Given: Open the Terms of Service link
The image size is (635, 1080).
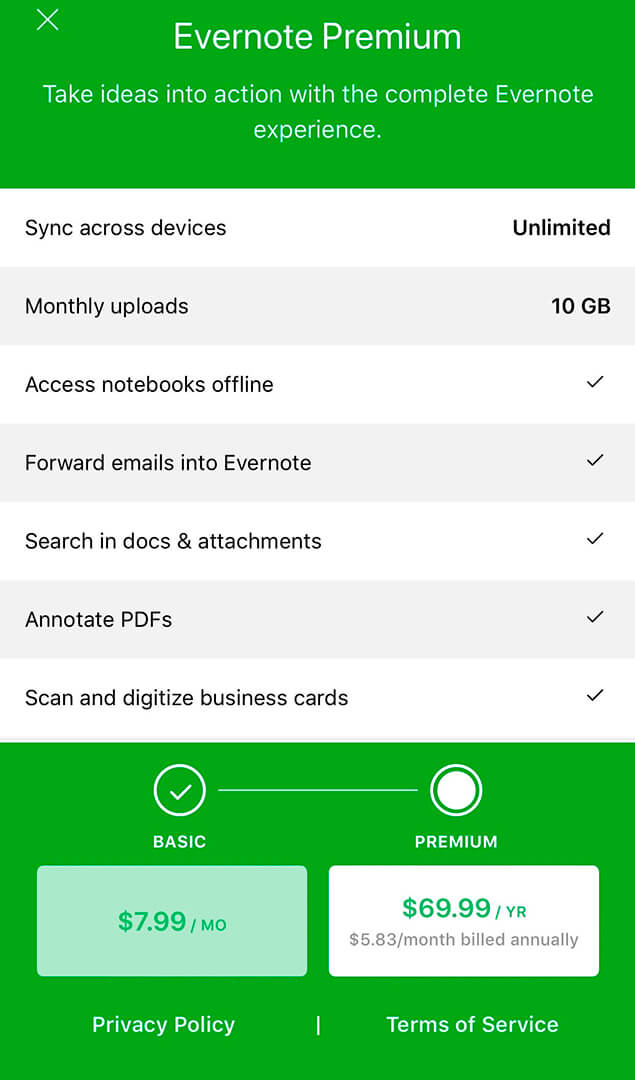Looking at the screenshot, I should pyautogui.click(x=472, y=1024).
